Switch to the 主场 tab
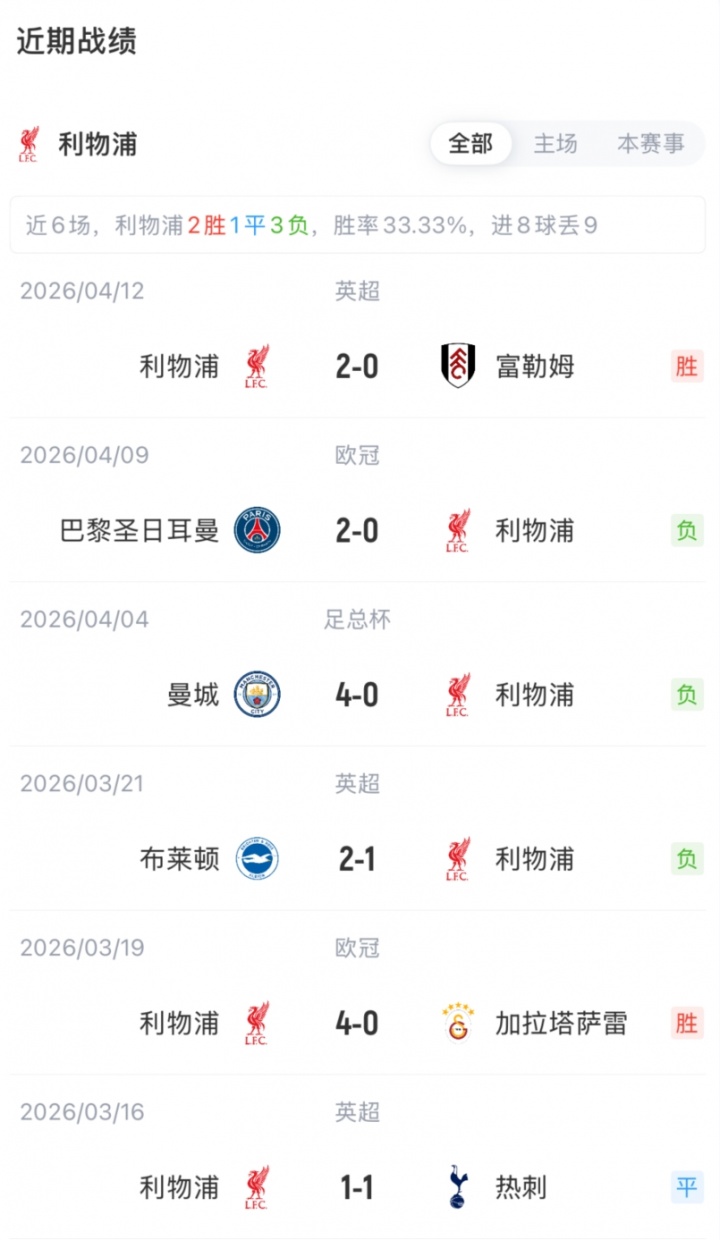 pyautogui.click(x=555, y=144)
